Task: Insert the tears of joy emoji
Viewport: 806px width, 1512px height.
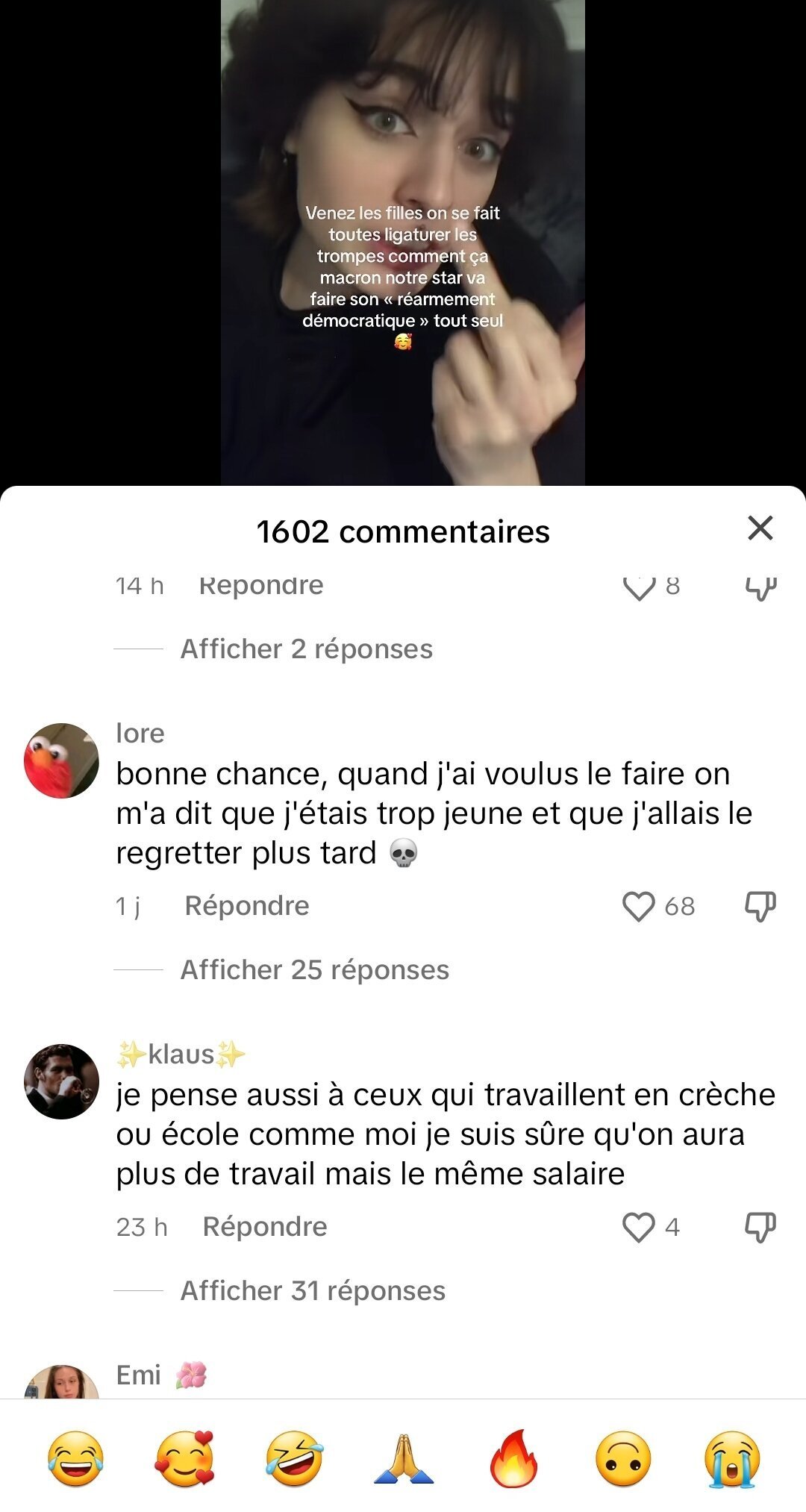Action: pos(75,1458)
